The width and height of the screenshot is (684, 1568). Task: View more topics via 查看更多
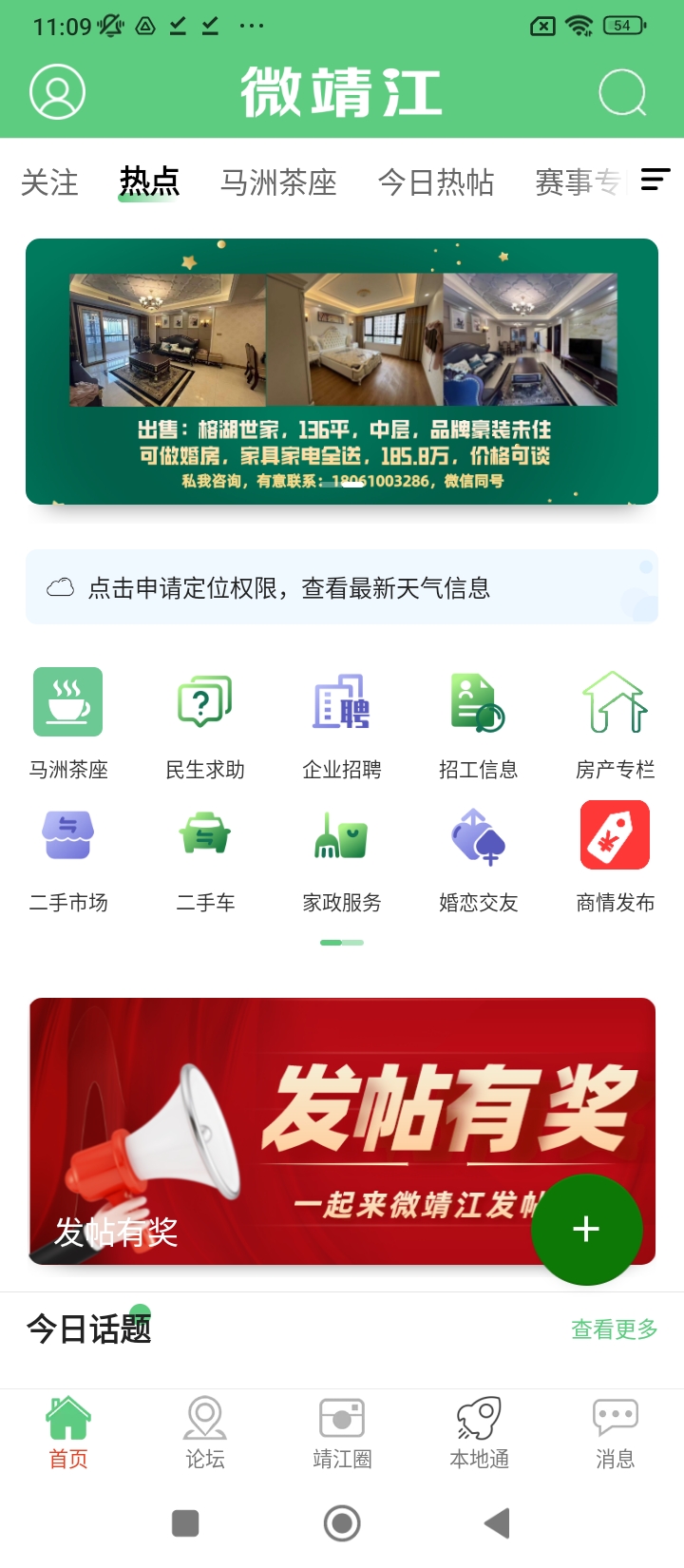(614, 1329)
